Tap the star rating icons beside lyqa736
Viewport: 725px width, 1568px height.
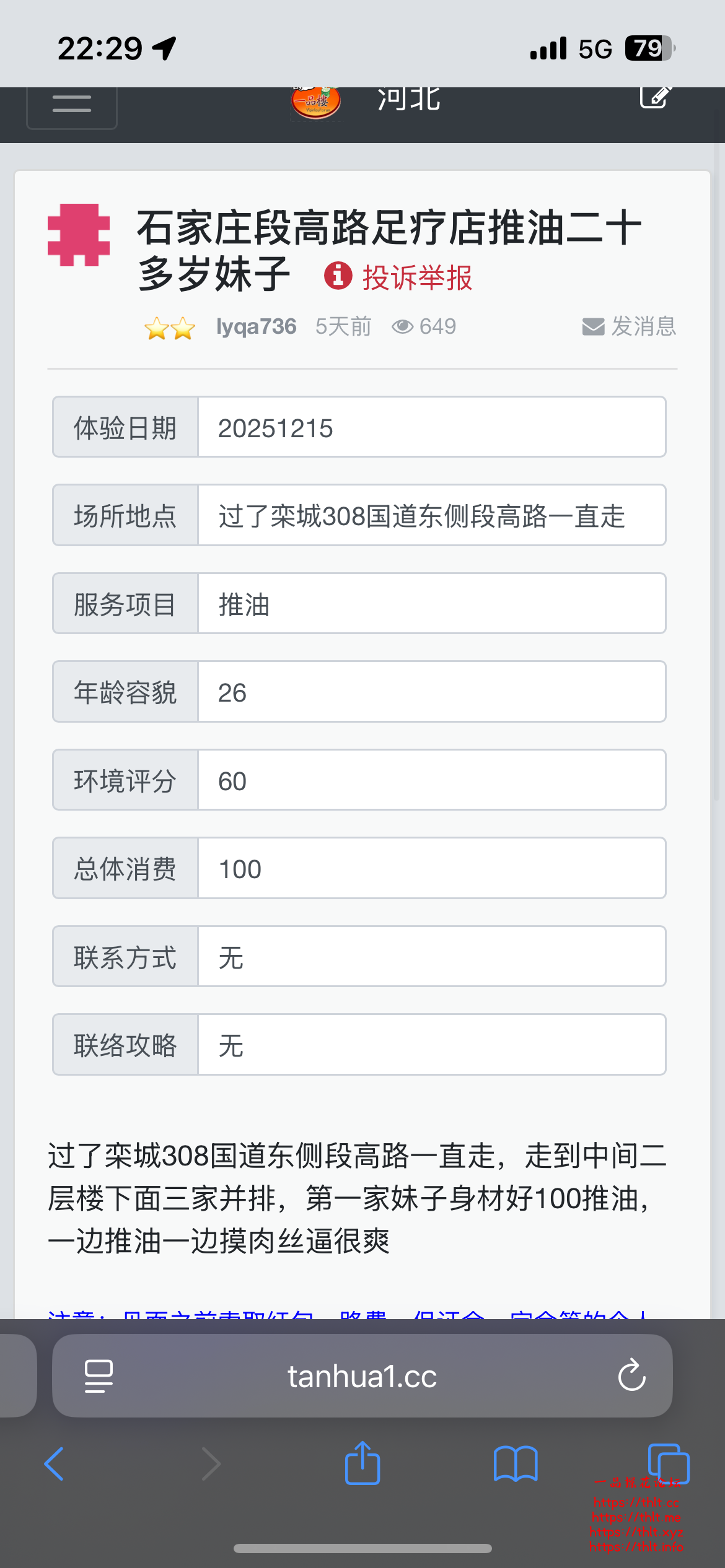170,326
